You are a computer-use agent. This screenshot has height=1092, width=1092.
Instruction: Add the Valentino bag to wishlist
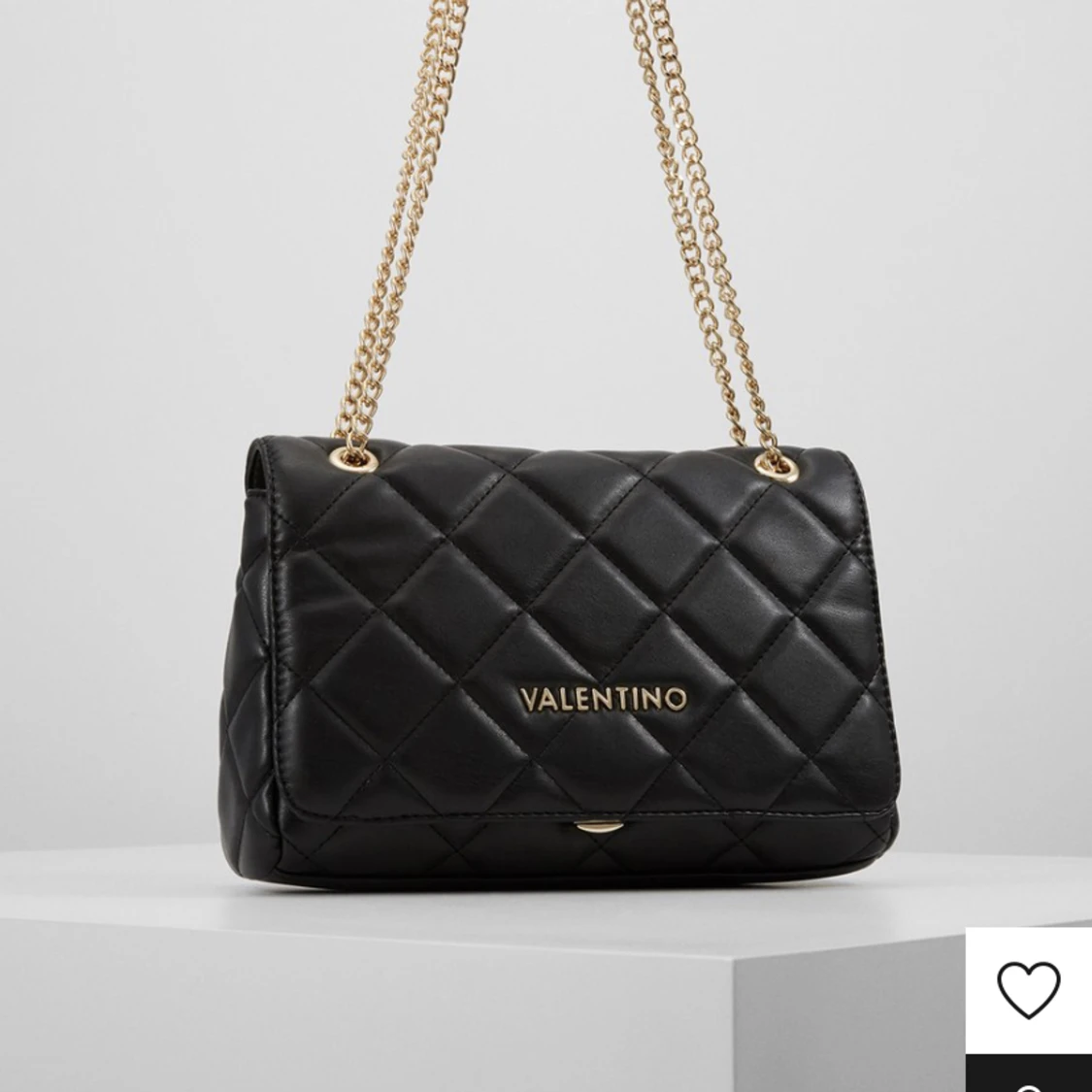pyautogui.click(x=1029, y=991)
